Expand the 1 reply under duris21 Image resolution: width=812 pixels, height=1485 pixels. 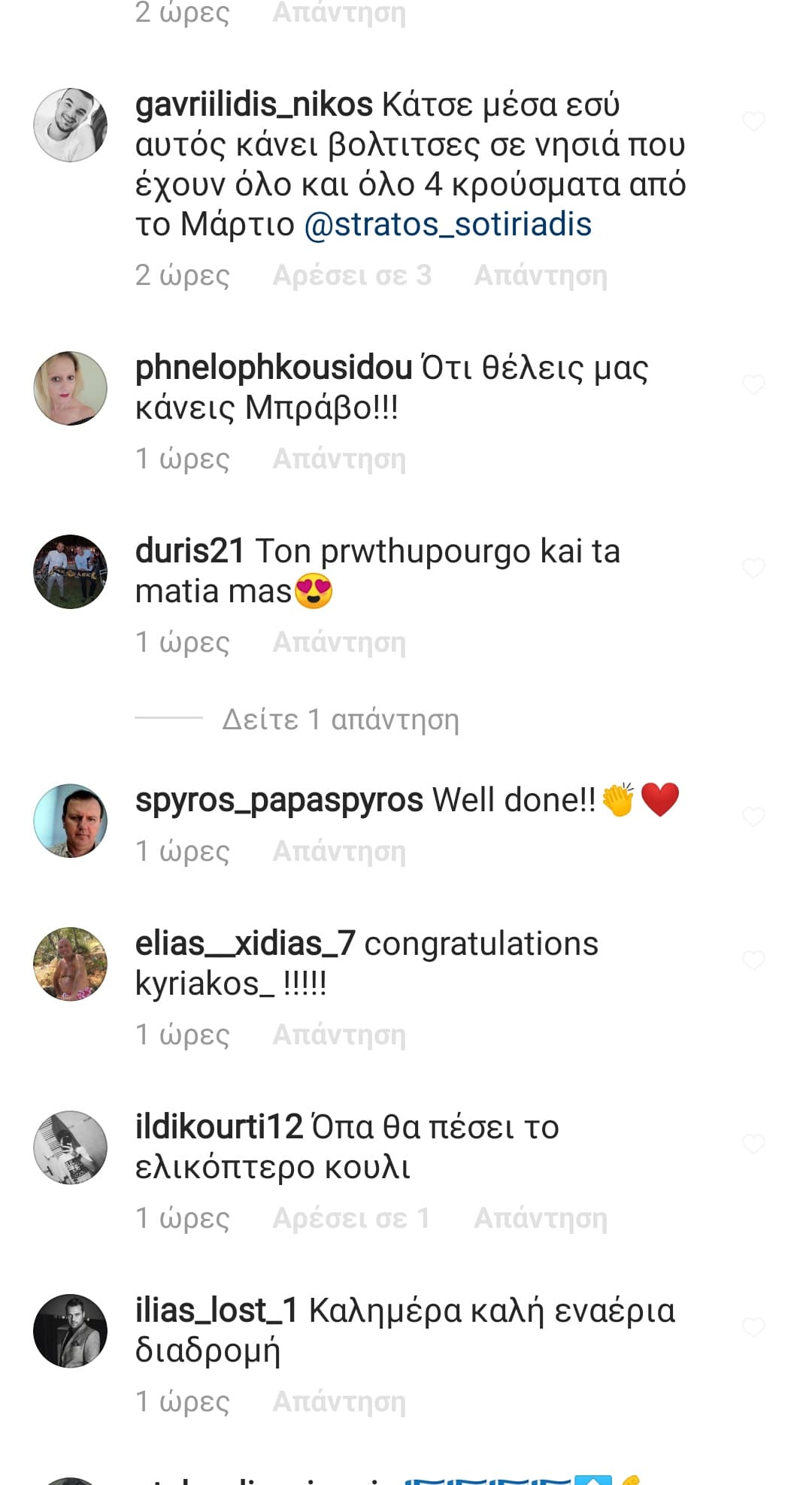click(340, 720)
